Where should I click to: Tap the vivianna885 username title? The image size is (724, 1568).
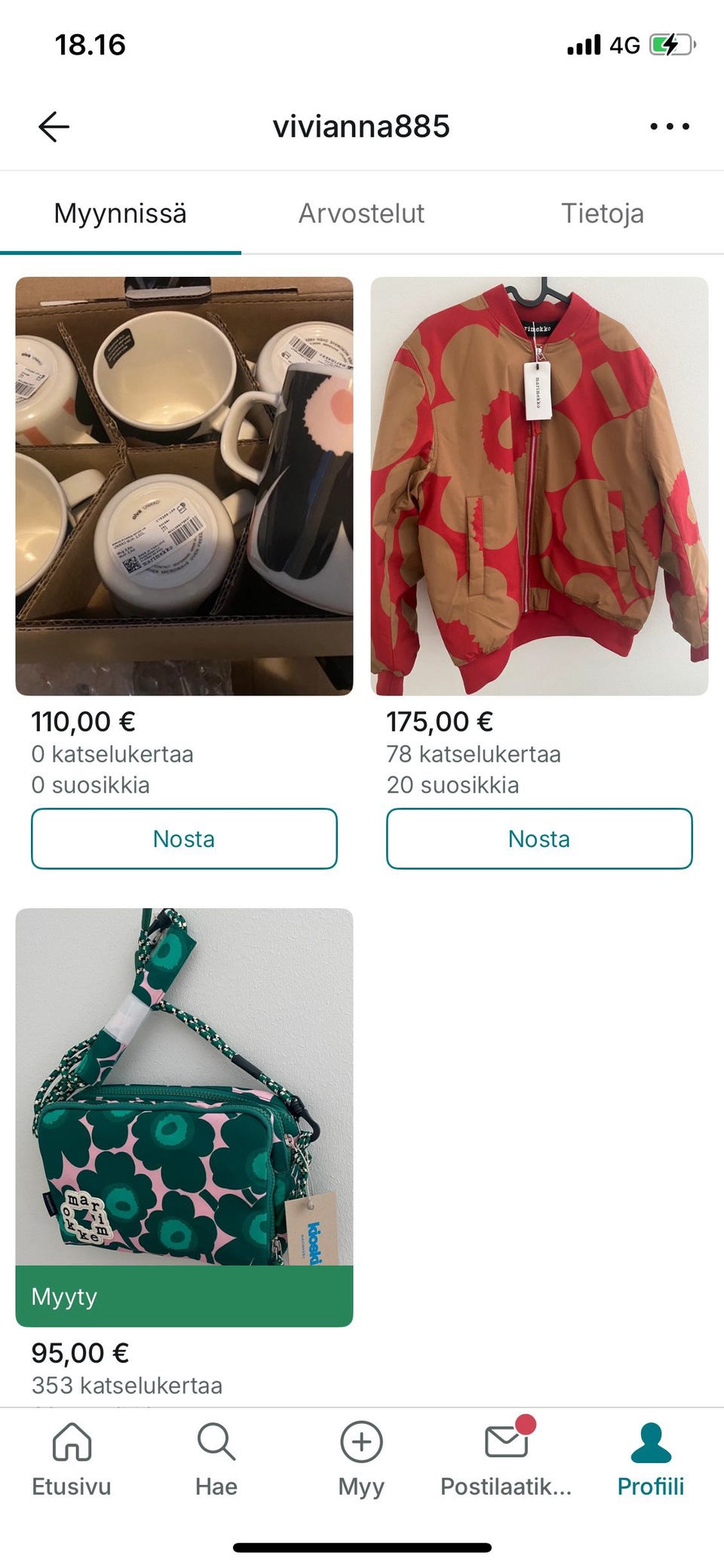[361, 126]
